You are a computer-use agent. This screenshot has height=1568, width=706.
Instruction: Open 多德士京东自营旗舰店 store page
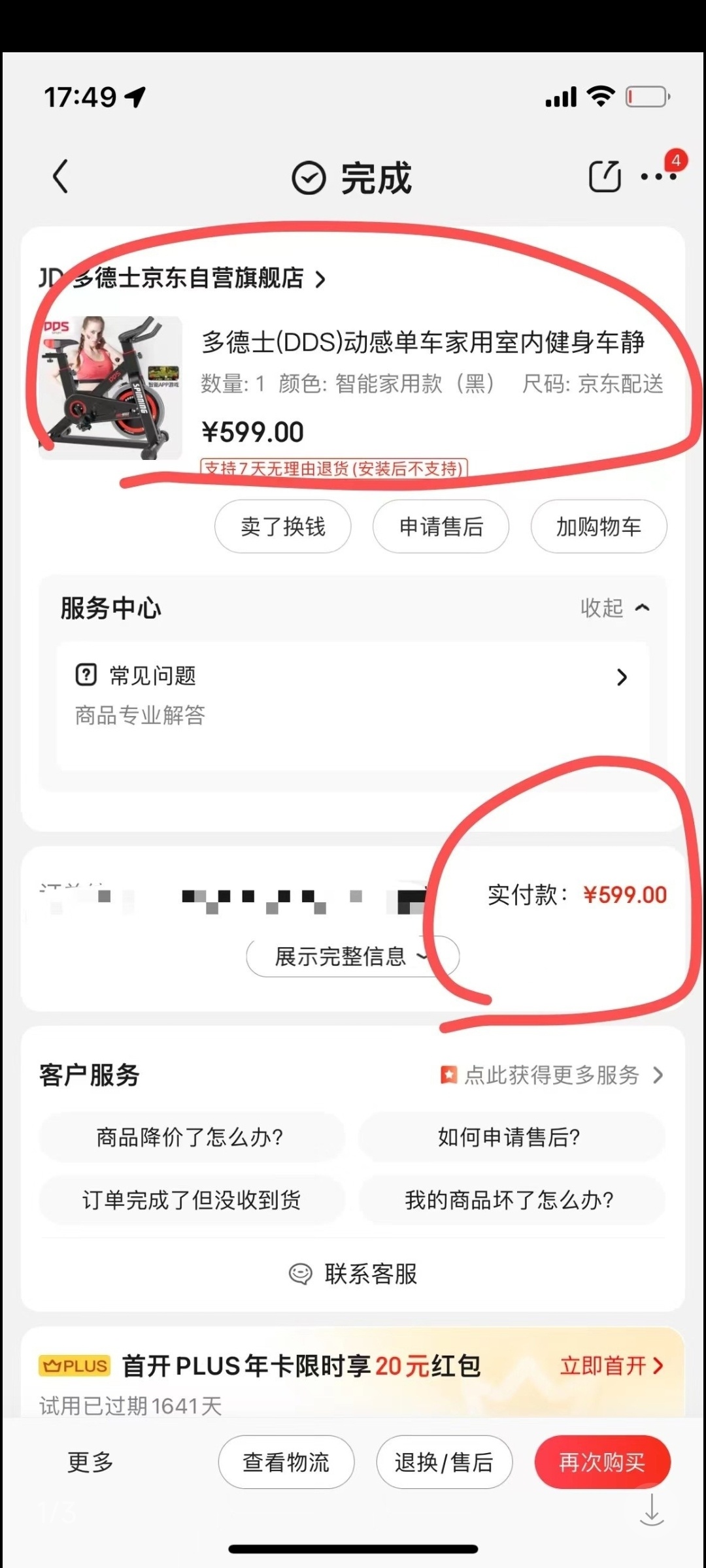[x=190, y=279]
